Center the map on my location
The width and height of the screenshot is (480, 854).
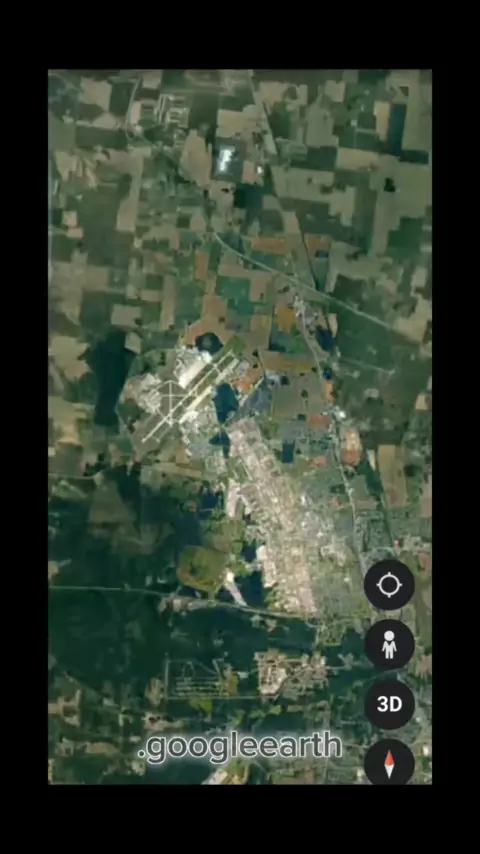(389, 585)
